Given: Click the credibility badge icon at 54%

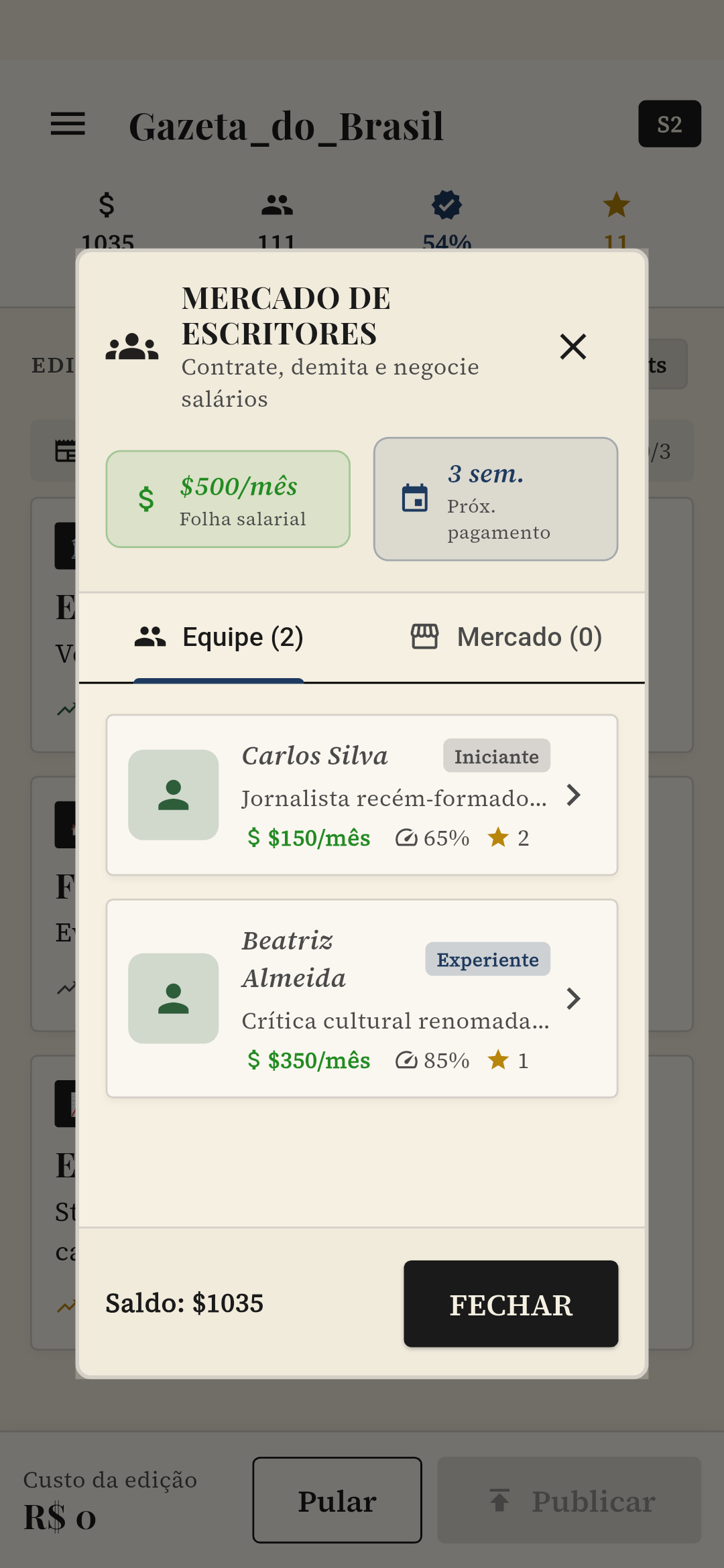Looking at the screenshot, I should point(446,204).
